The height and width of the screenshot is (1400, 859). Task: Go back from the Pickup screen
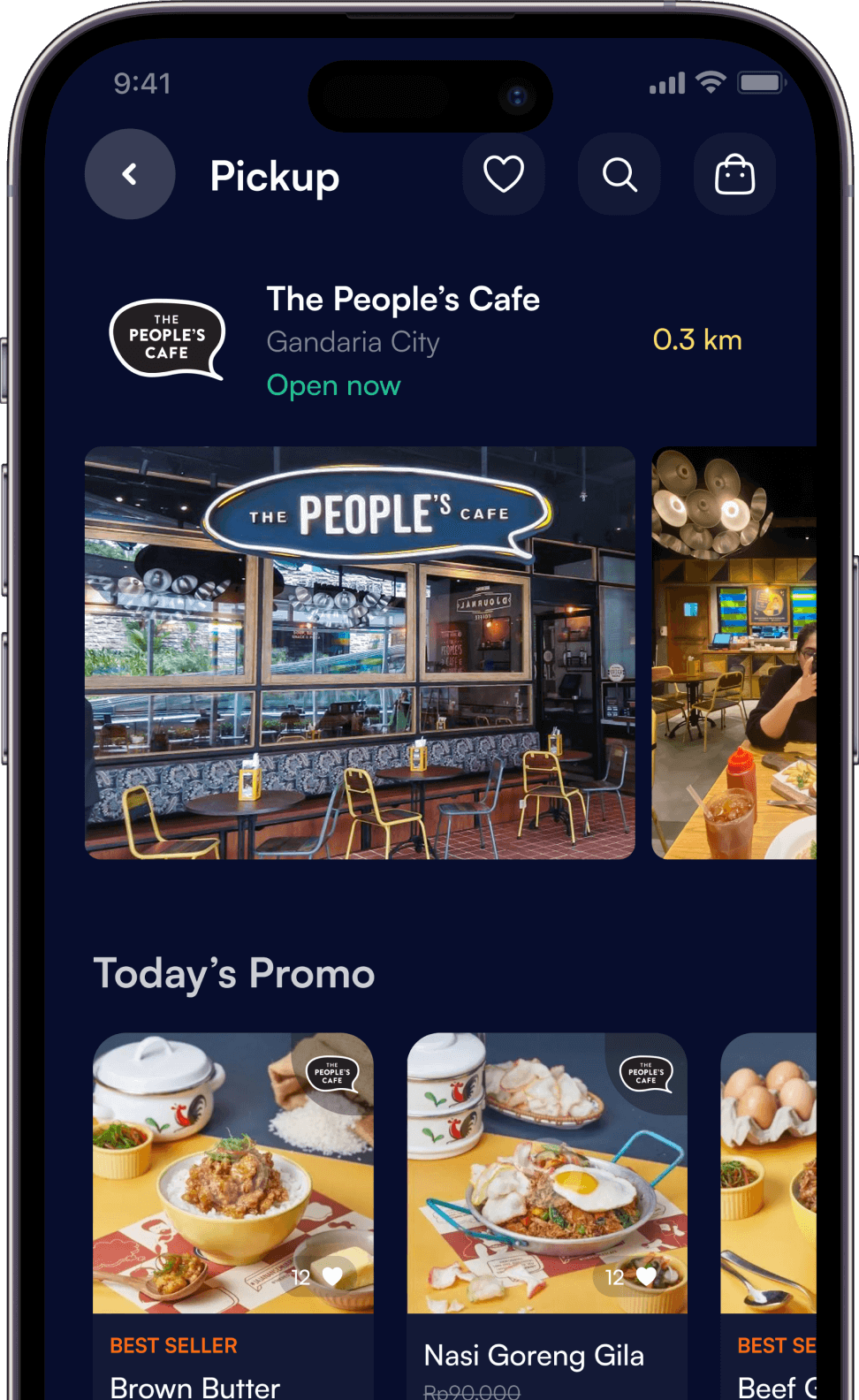[130, 174]
